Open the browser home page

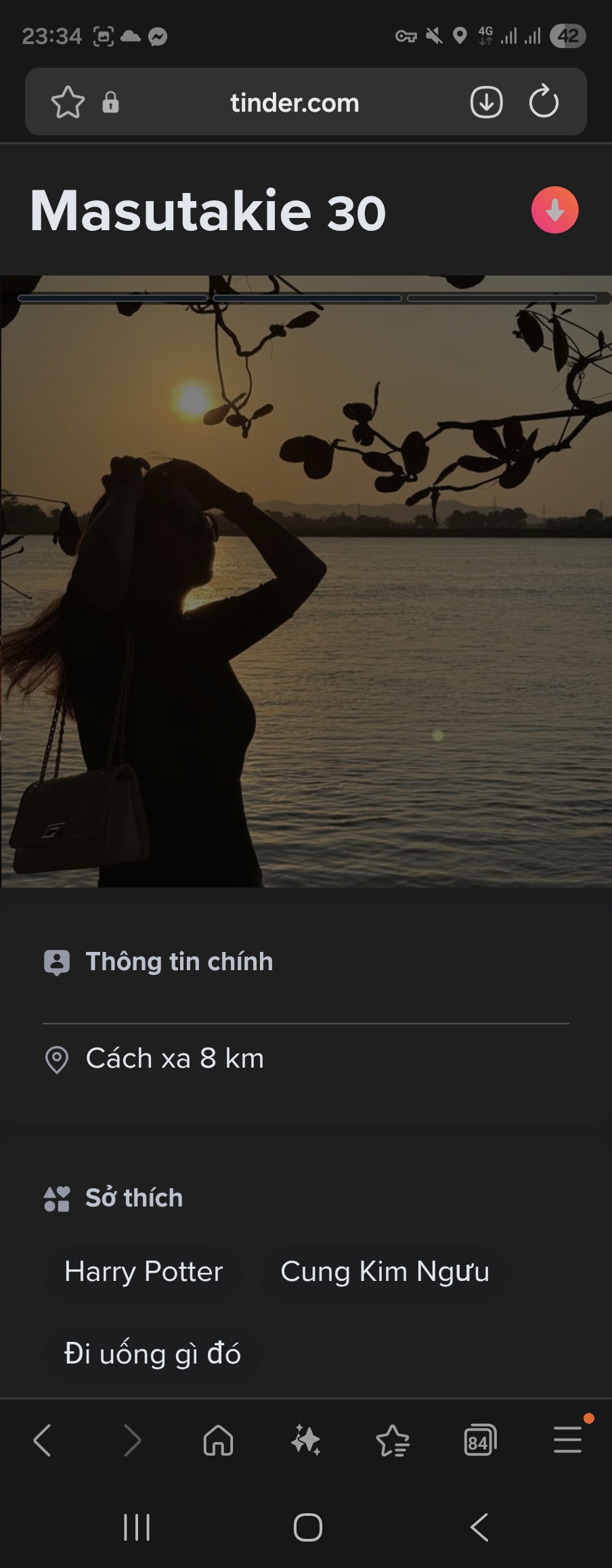pyautogui.click(x=218, y=1440)
